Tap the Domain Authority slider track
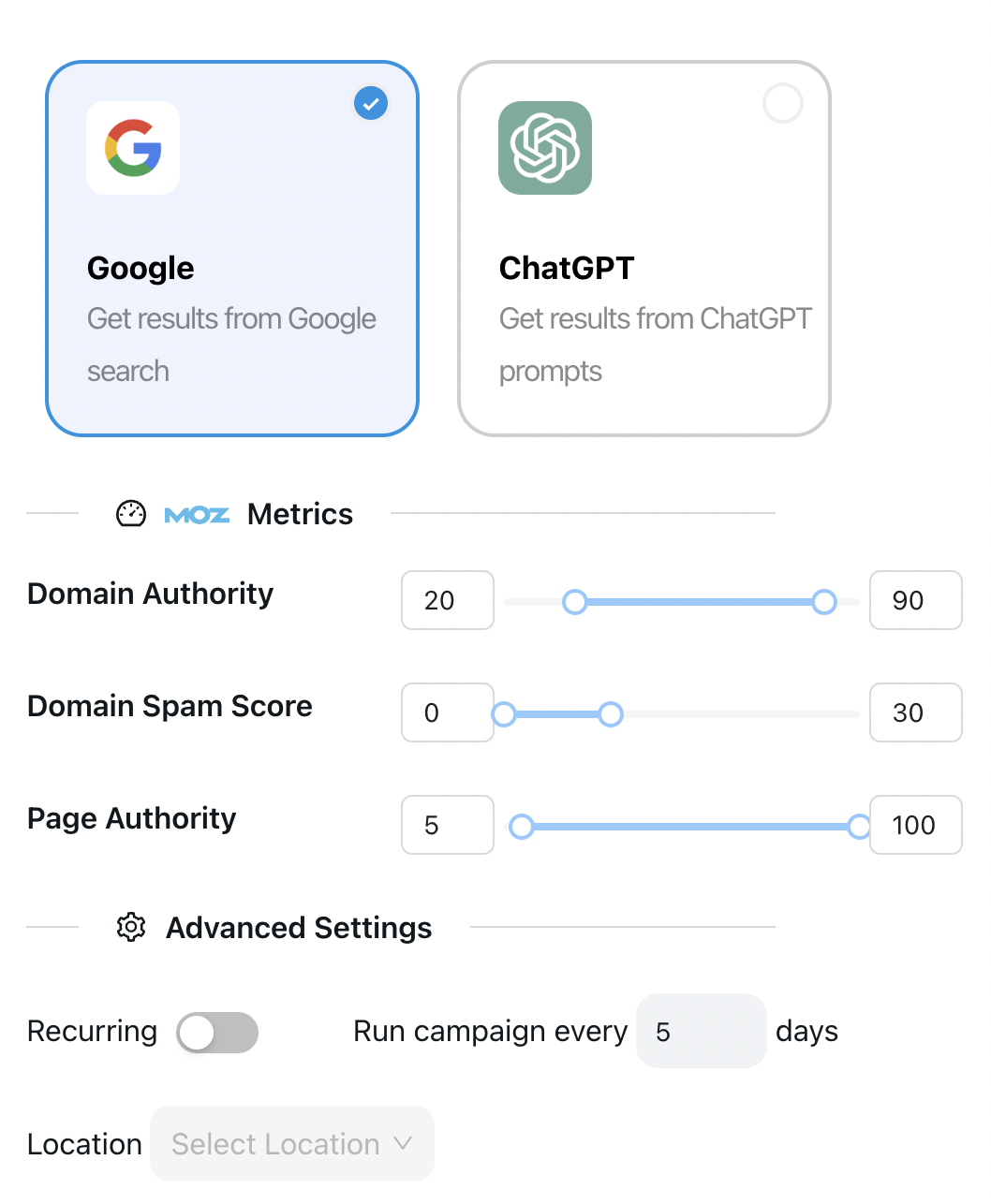This screenshot has width=991, height=1204. click(699, 602)
